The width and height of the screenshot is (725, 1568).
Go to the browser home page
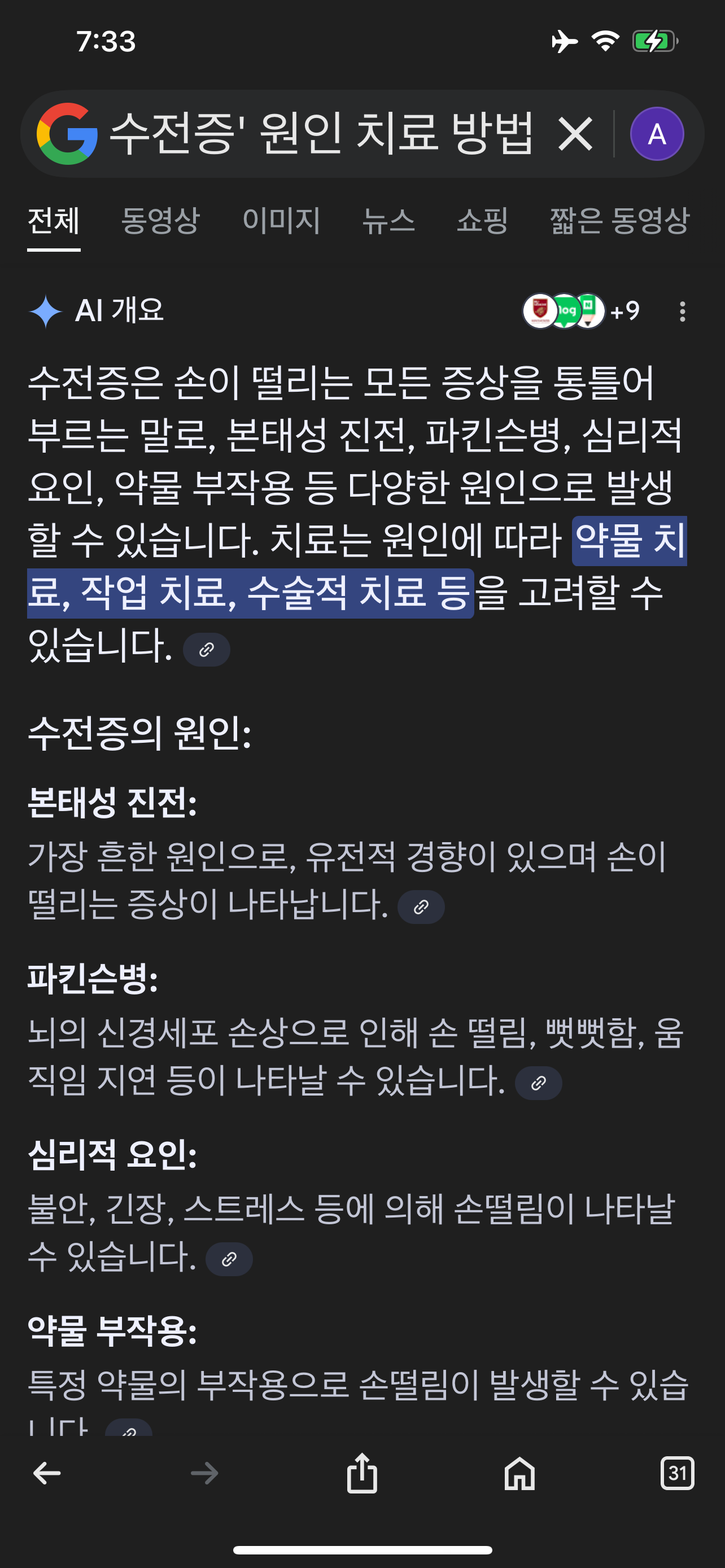519,1473
